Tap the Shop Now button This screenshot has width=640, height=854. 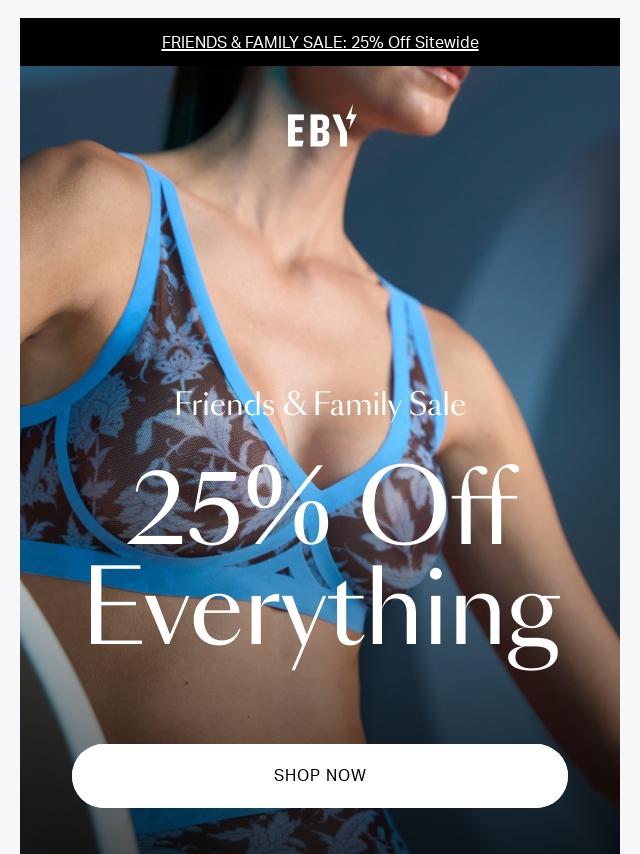320,775
